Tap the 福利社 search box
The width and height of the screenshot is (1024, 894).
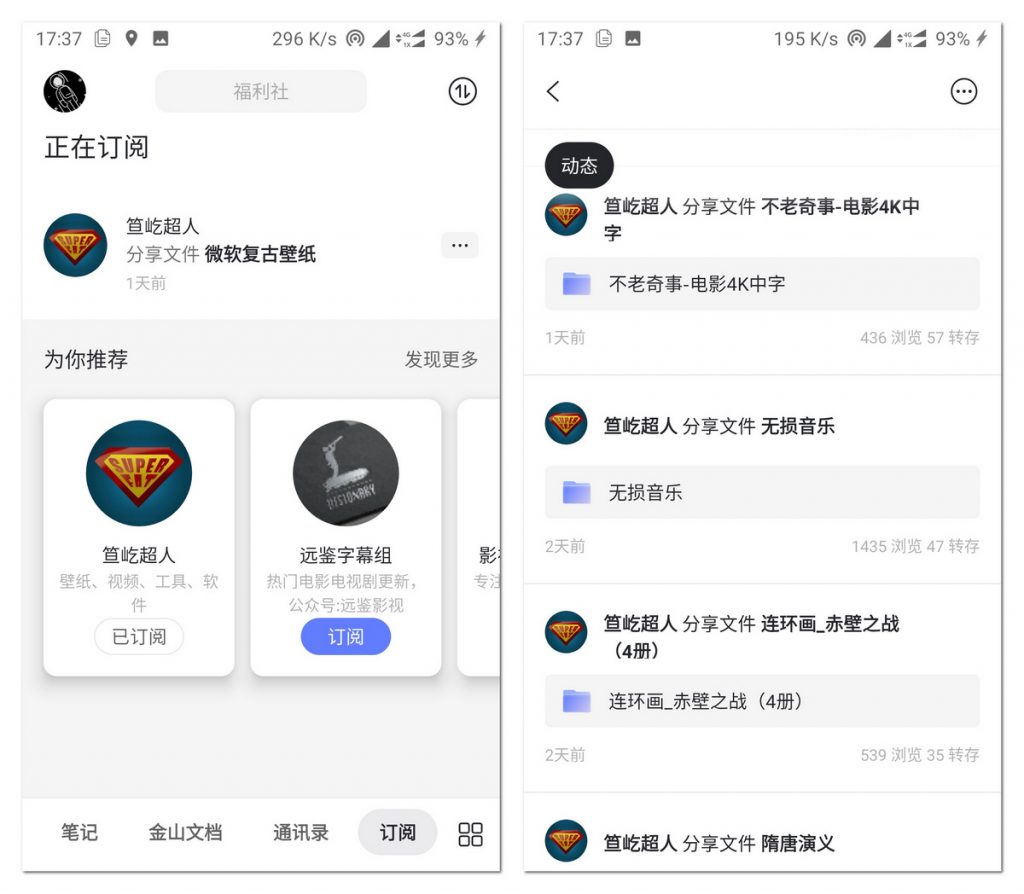pos(261,92)
